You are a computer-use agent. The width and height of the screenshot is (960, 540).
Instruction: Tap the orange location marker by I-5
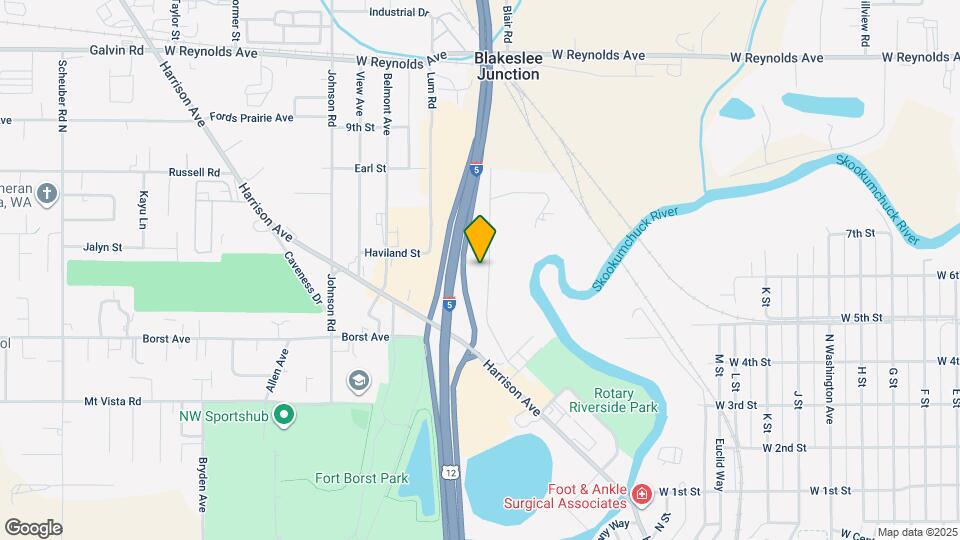tap(480, 238)
